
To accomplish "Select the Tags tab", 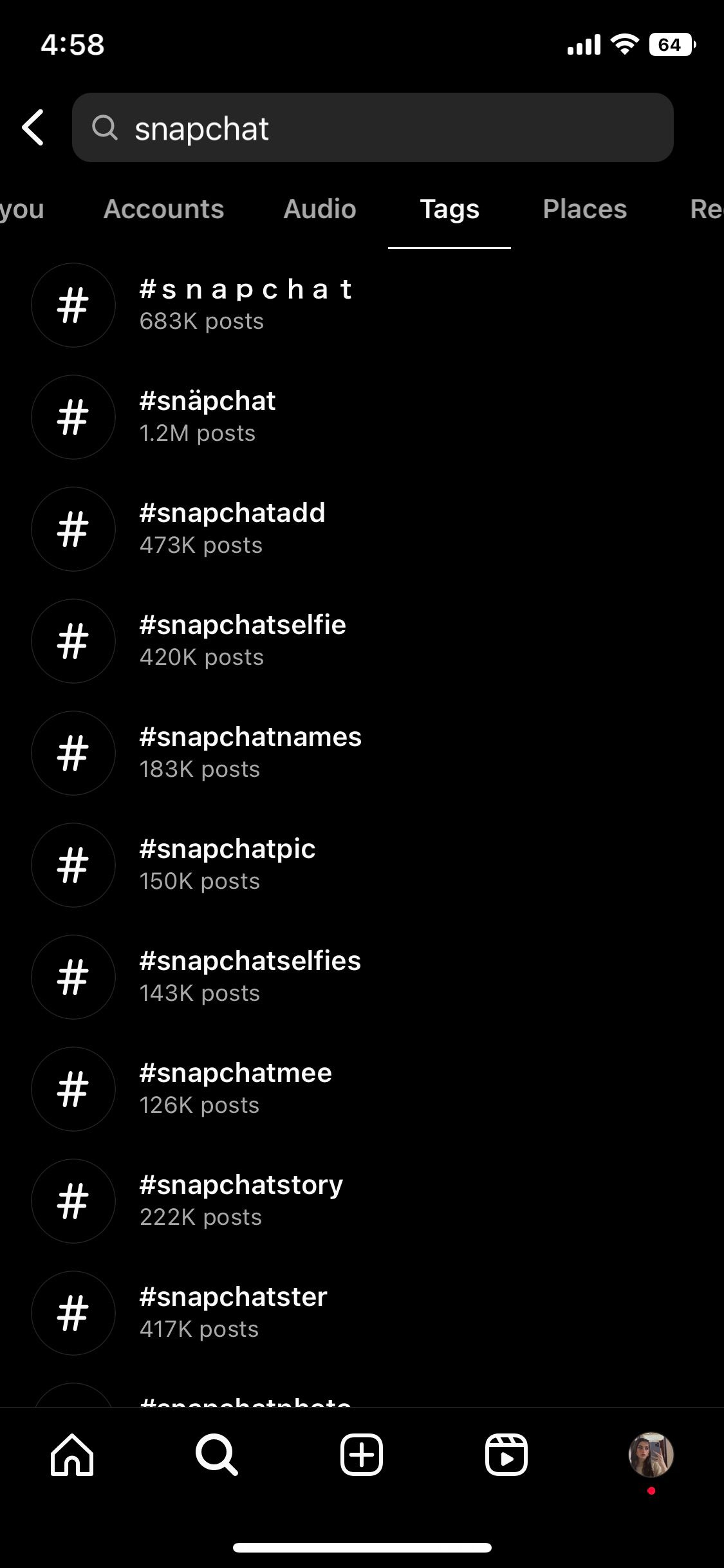I will click(449, 209).
